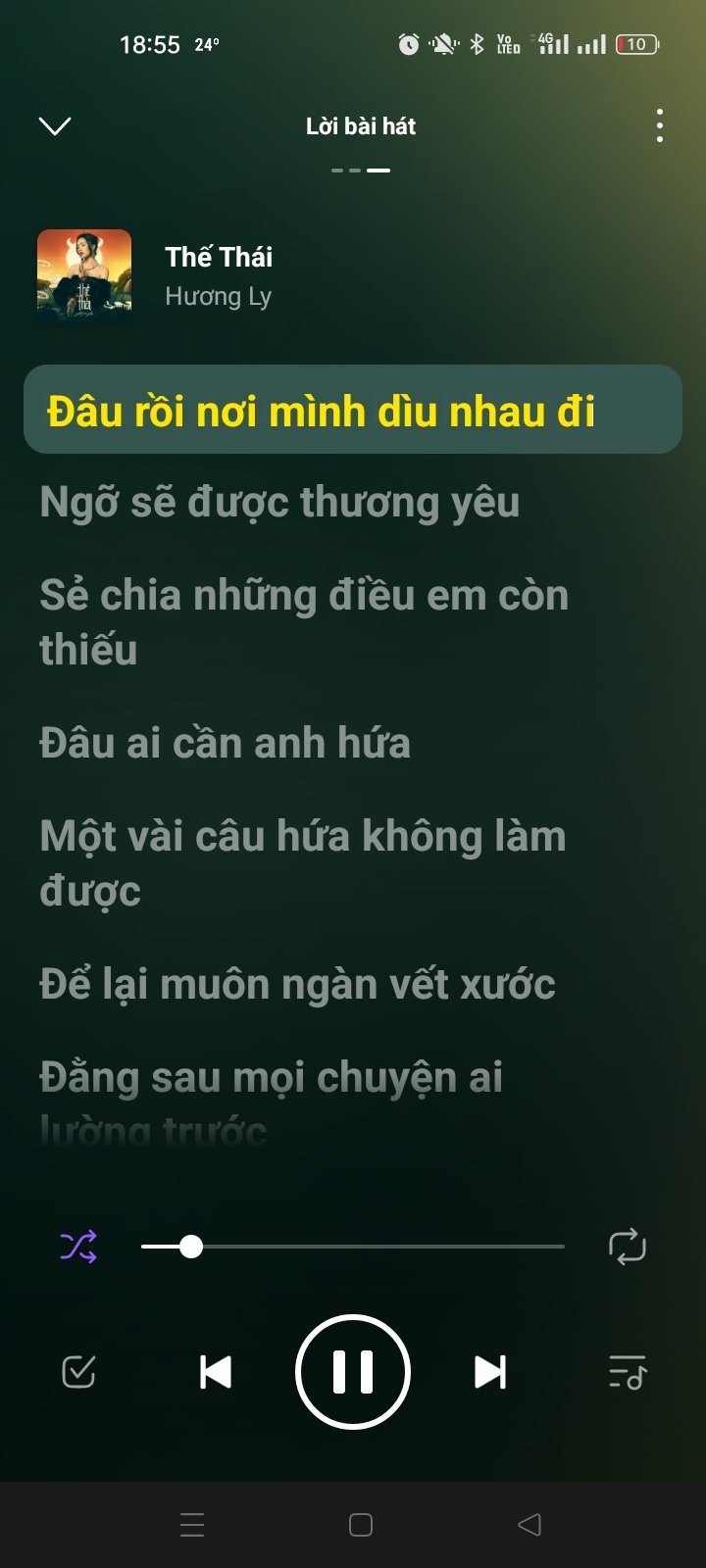Viewport: 706px width, 1568px height.
Task: Tap the checkmark edit icon beside previous track
Action: pos(78,1372)
